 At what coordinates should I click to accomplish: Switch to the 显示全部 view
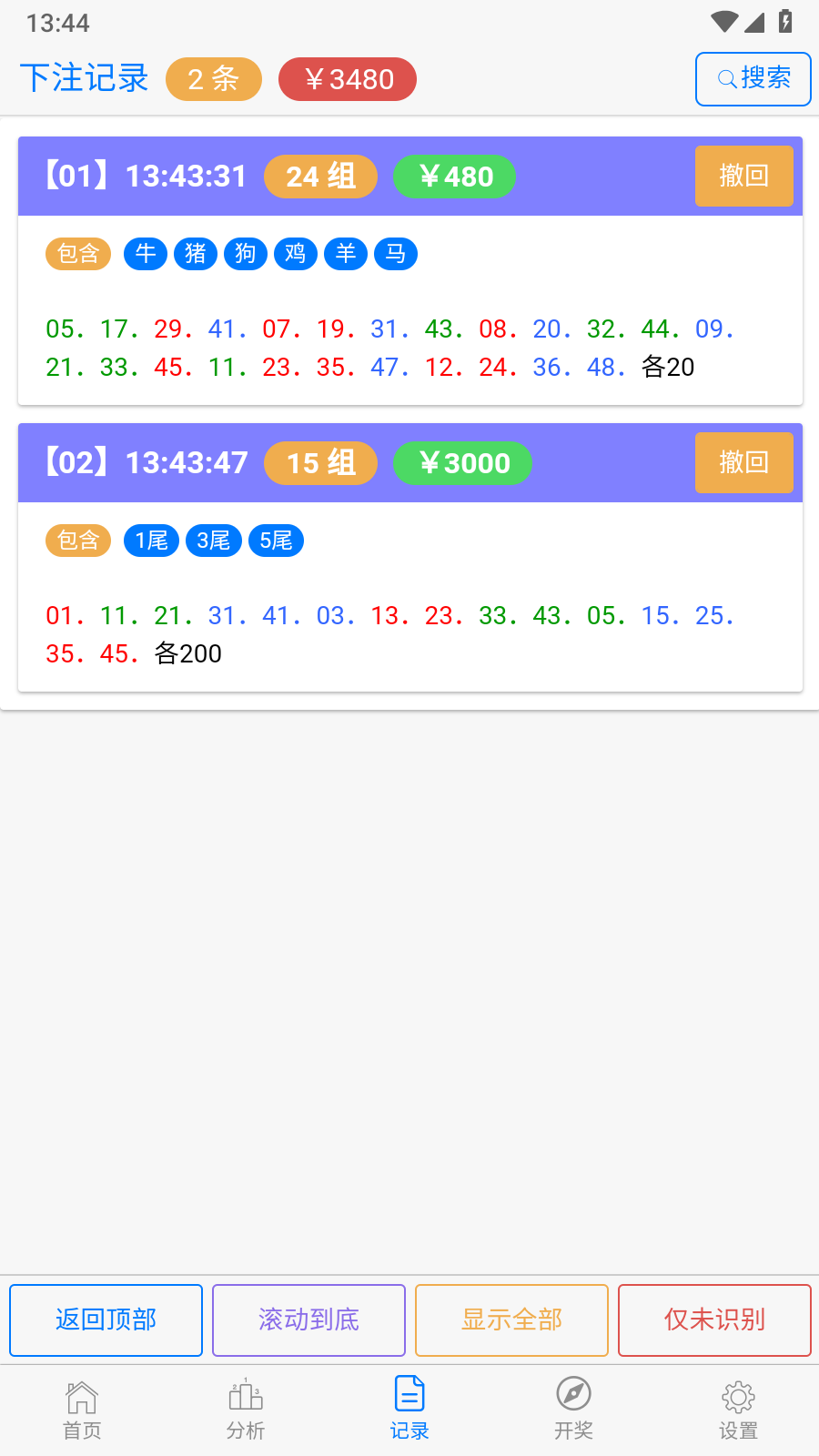coord(511,1319)
